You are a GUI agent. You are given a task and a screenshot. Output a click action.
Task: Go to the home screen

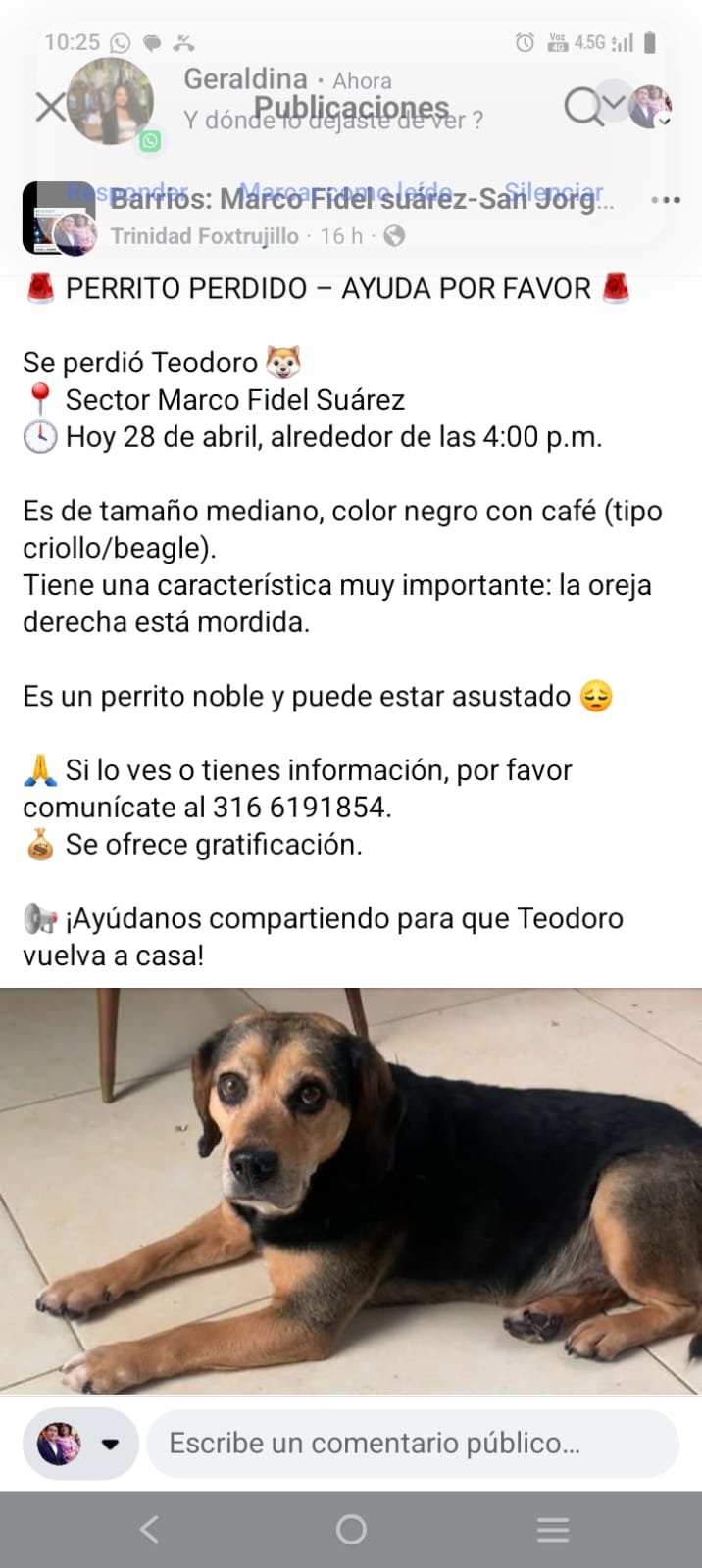coord(351,1529)
